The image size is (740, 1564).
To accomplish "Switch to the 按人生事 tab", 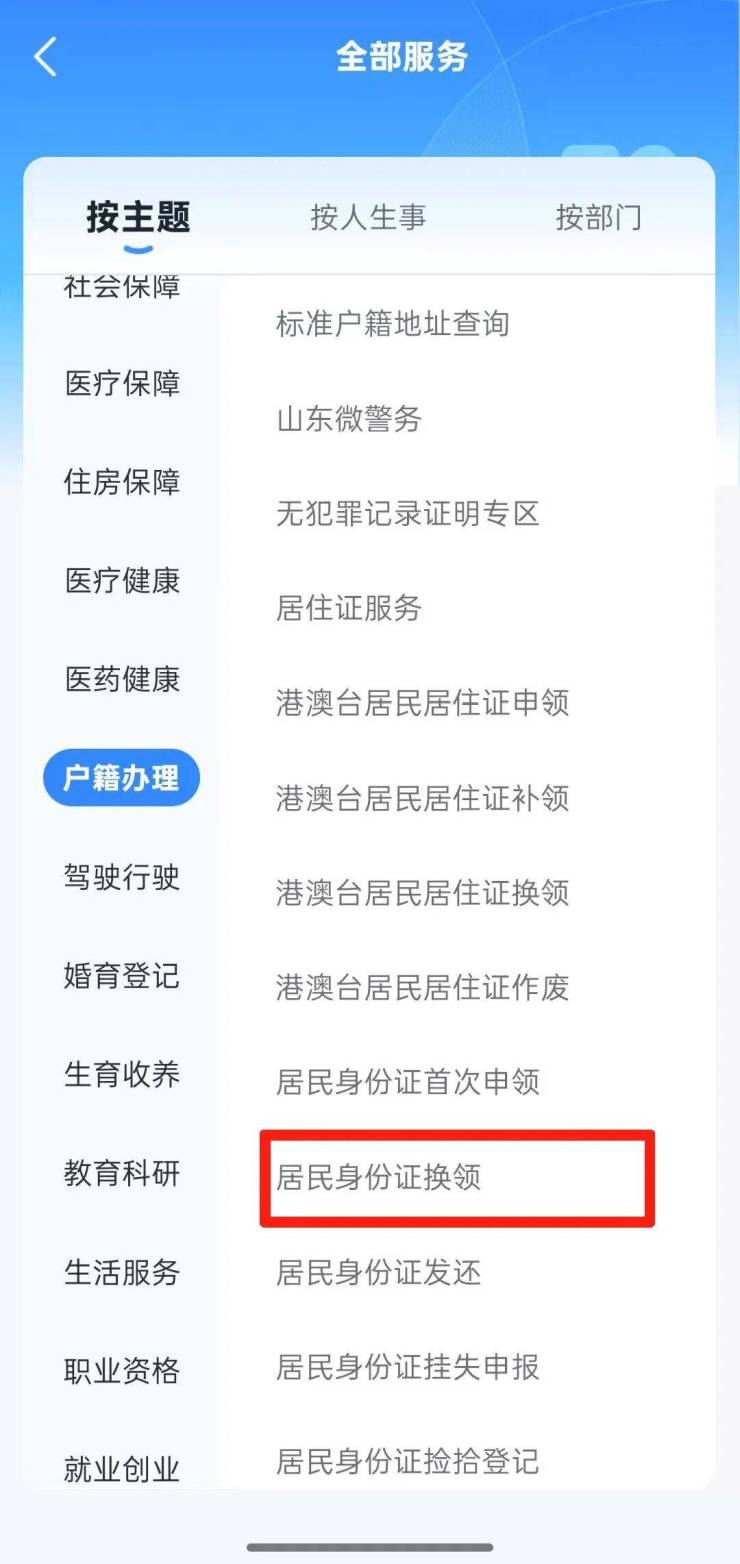I will [368, 217].
